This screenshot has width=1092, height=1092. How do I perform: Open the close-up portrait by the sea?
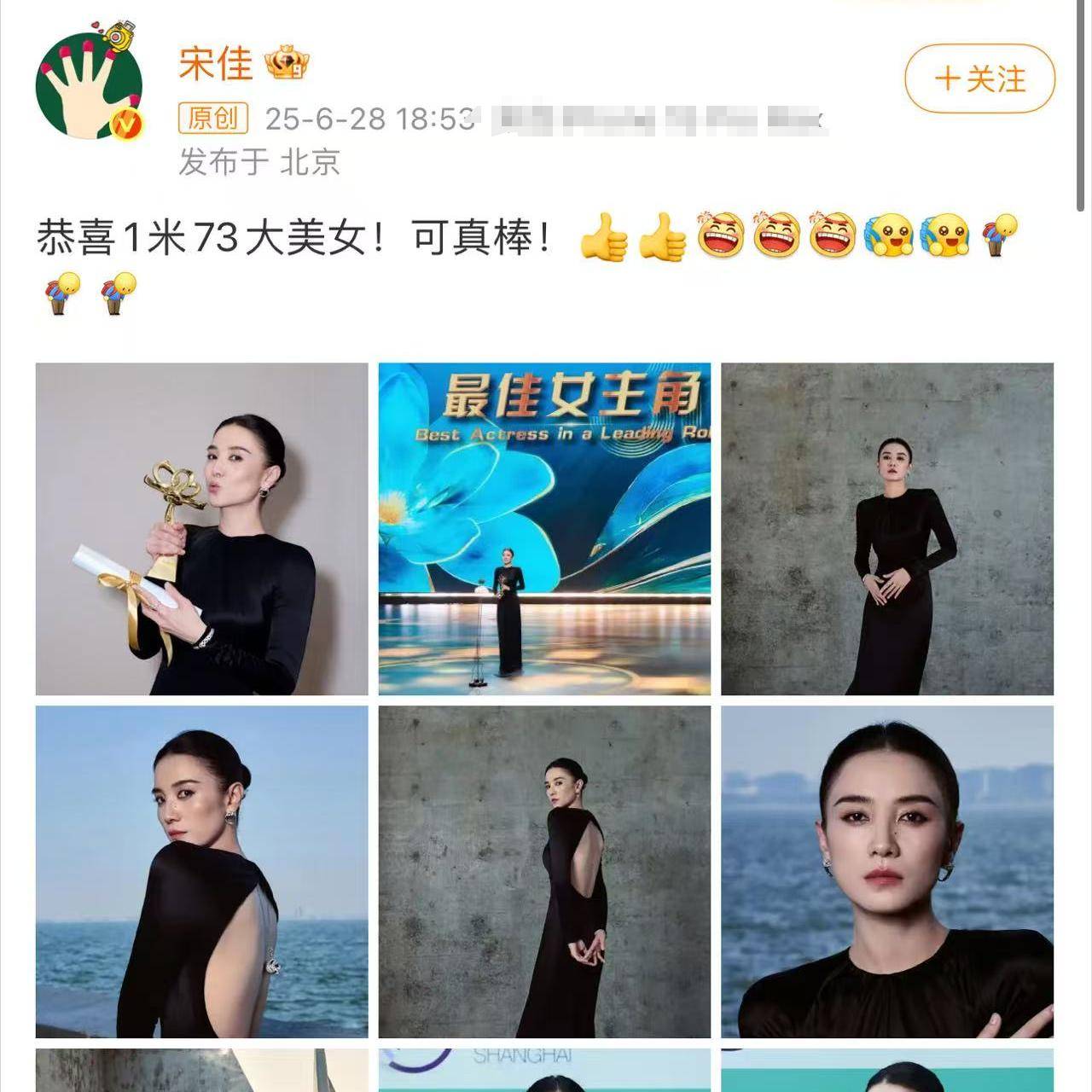(887, 872)
